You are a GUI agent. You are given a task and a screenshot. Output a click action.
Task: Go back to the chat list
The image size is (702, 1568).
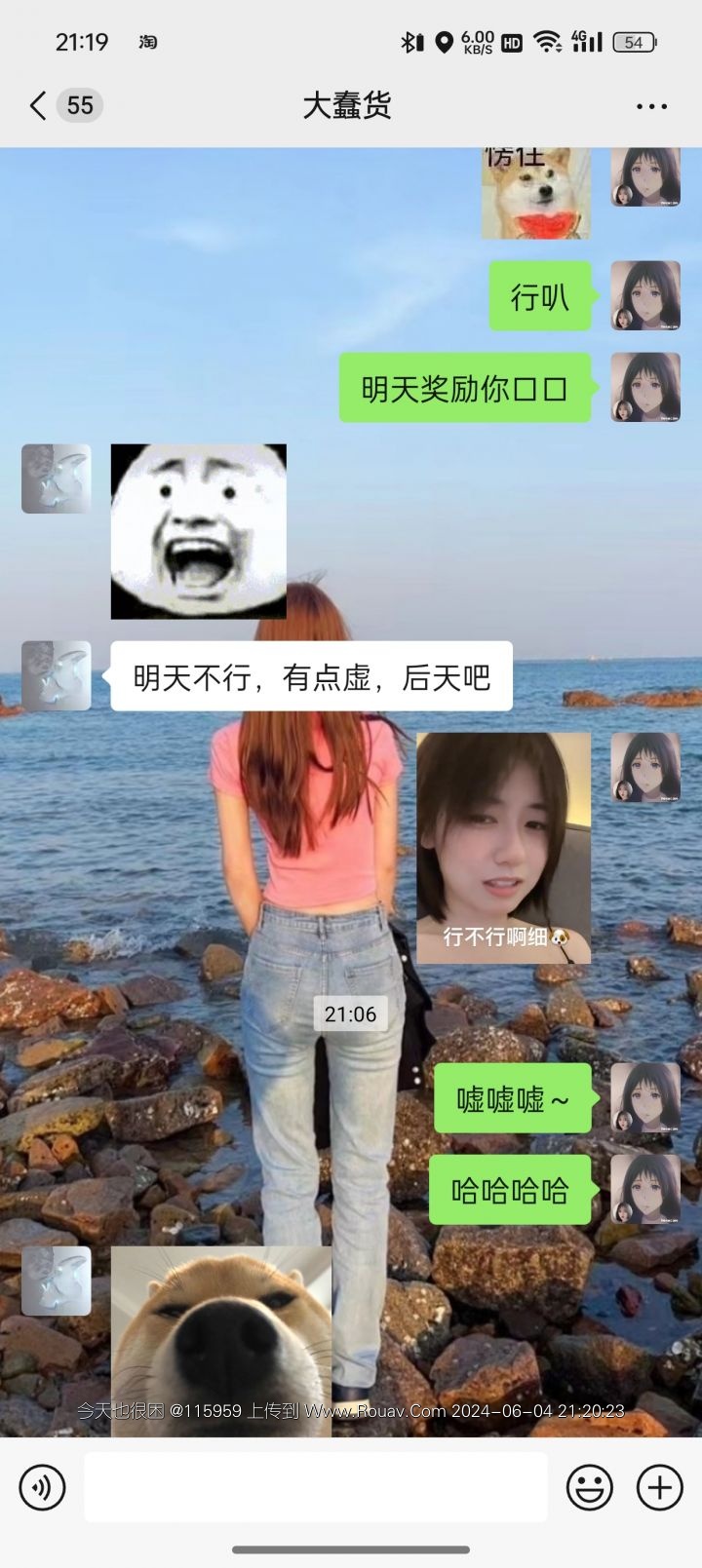pos(39,105)
